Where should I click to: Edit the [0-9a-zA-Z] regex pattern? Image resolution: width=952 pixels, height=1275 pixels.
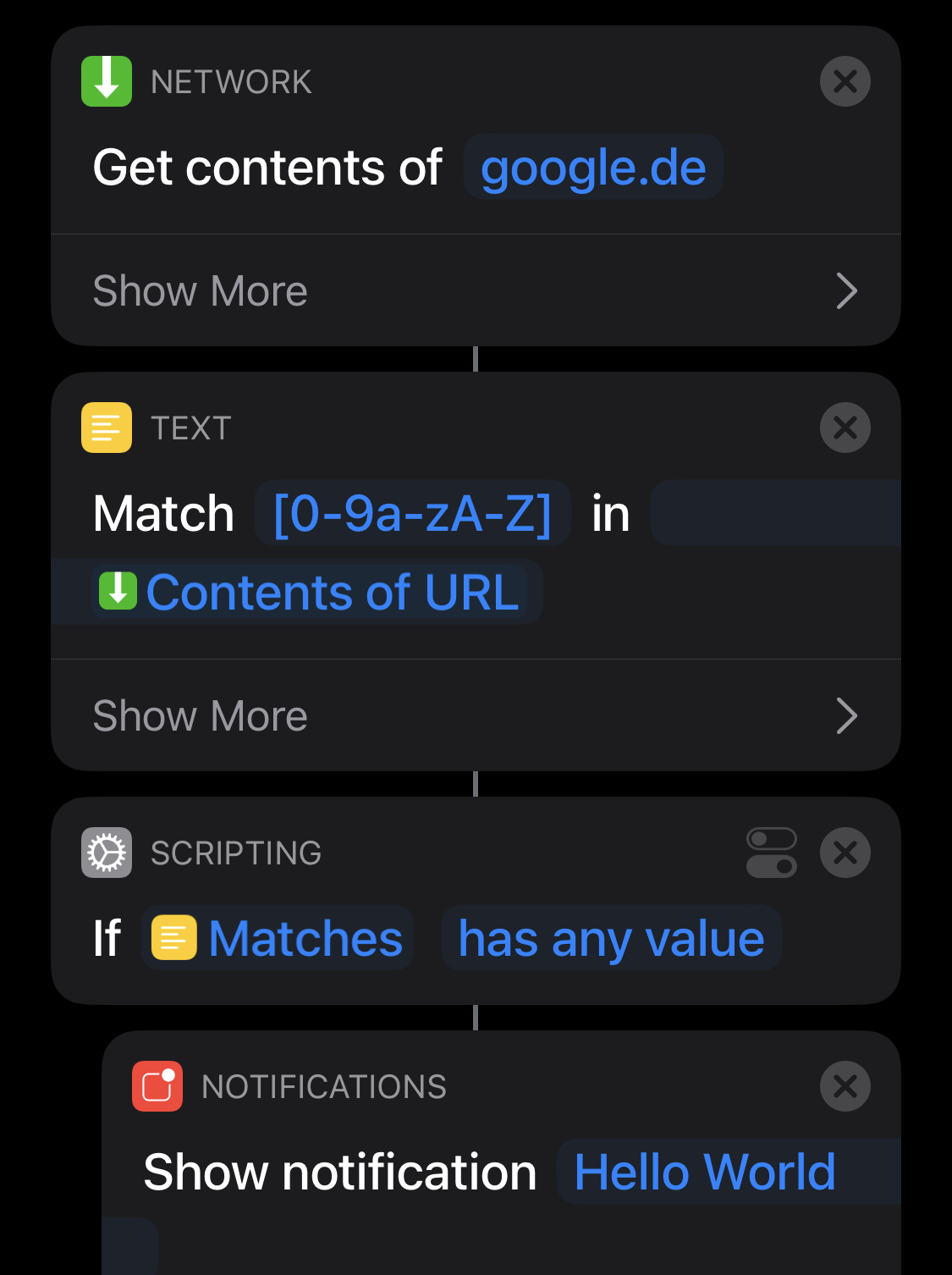coord(412,514)
